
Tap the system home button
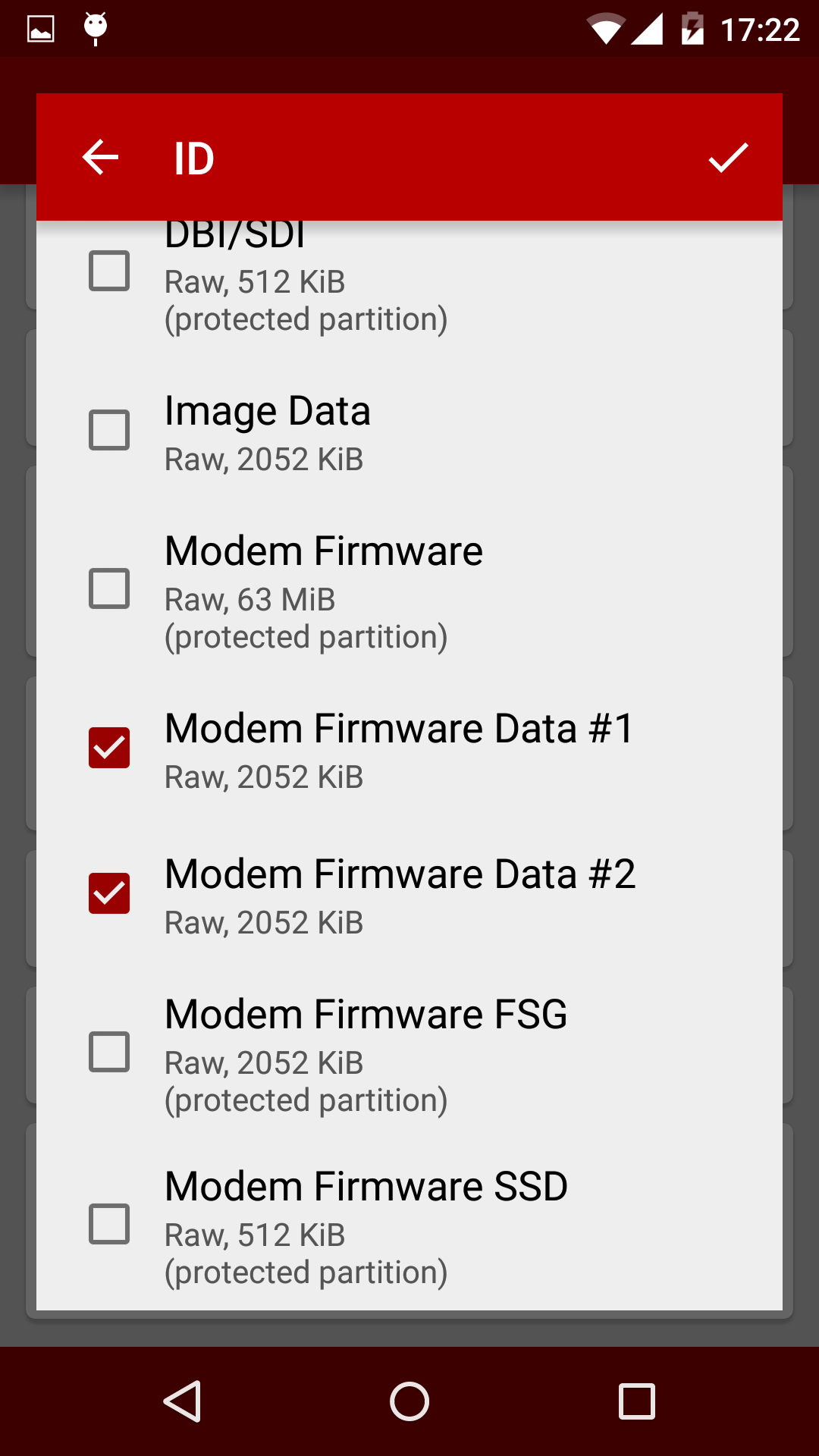click(409, 1401)
